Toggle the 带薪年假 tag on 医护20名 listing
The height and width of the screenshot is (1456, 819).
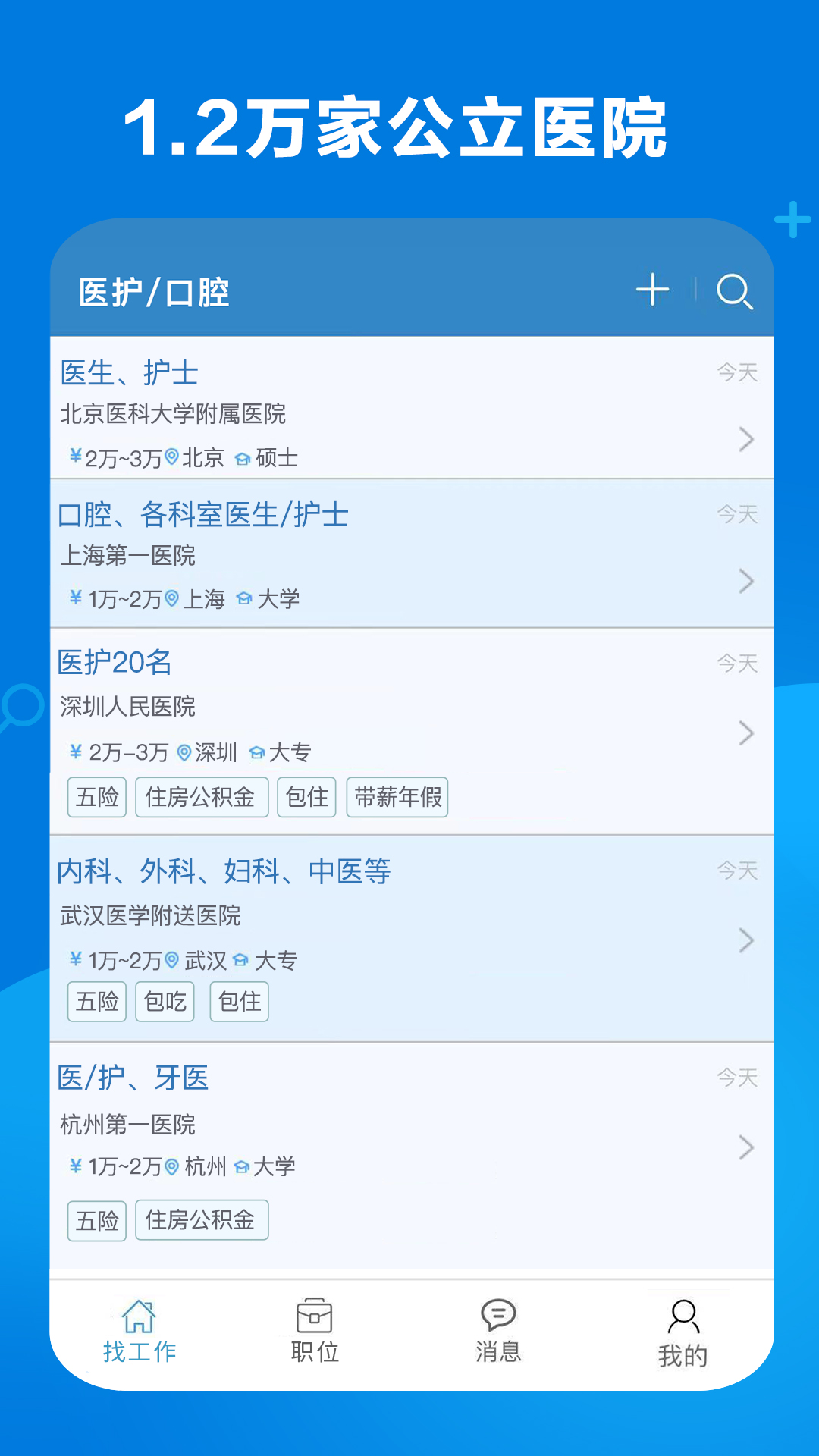[397, 797]
